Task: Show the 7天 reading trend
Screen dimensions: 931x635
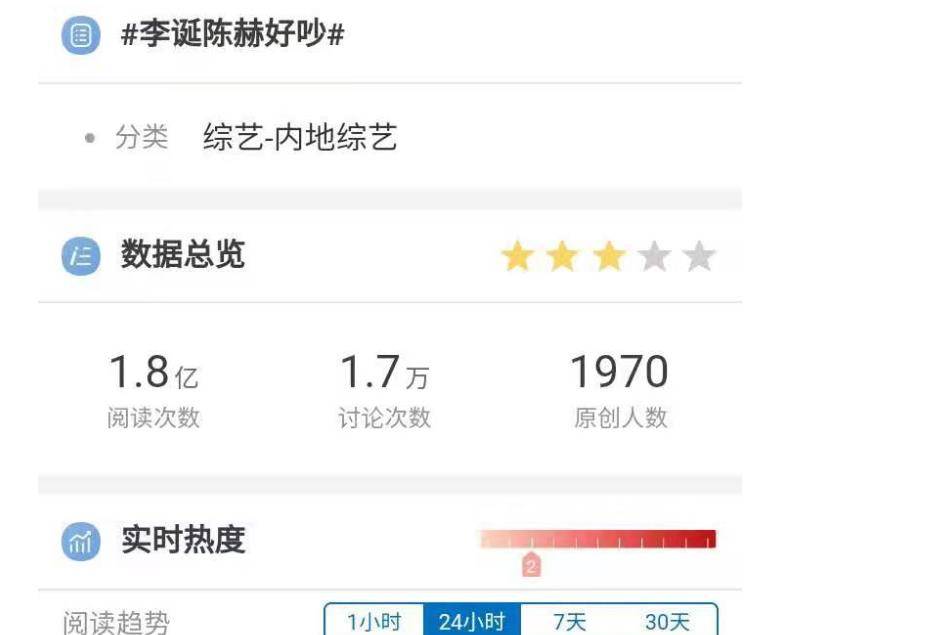Action: 570,622
